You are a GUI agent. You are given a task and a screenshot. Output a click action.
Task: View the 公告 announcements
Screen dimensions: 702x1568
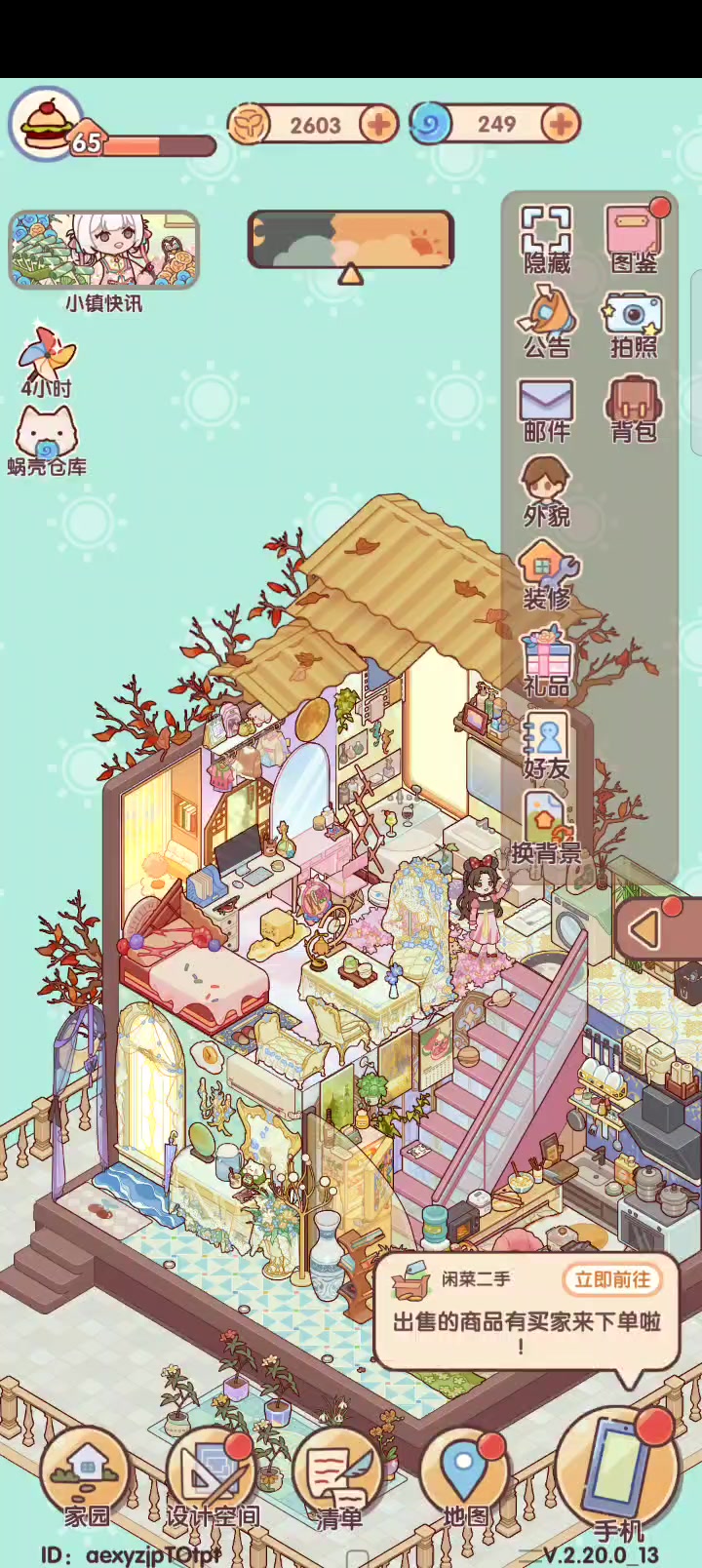tap(546, 323)
